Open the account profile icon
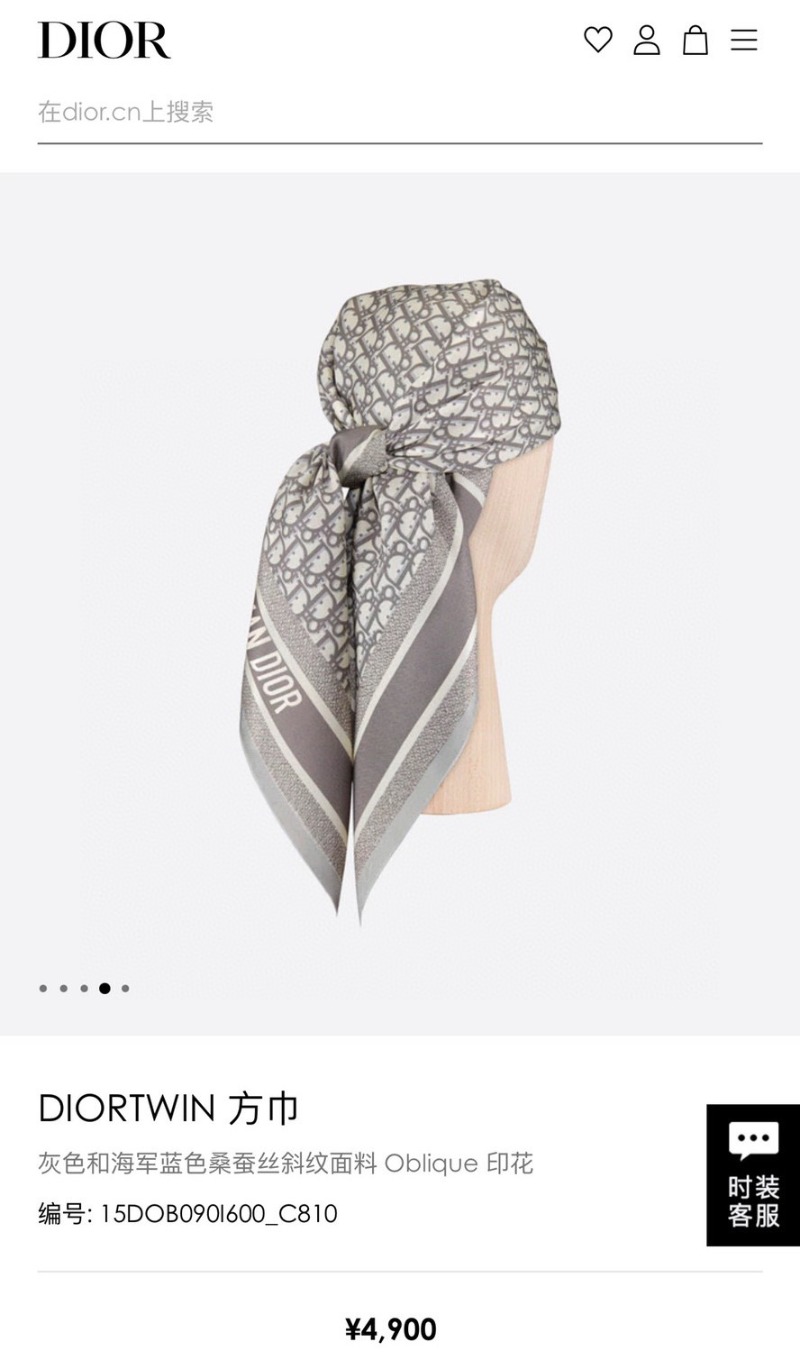 (647, 40)
